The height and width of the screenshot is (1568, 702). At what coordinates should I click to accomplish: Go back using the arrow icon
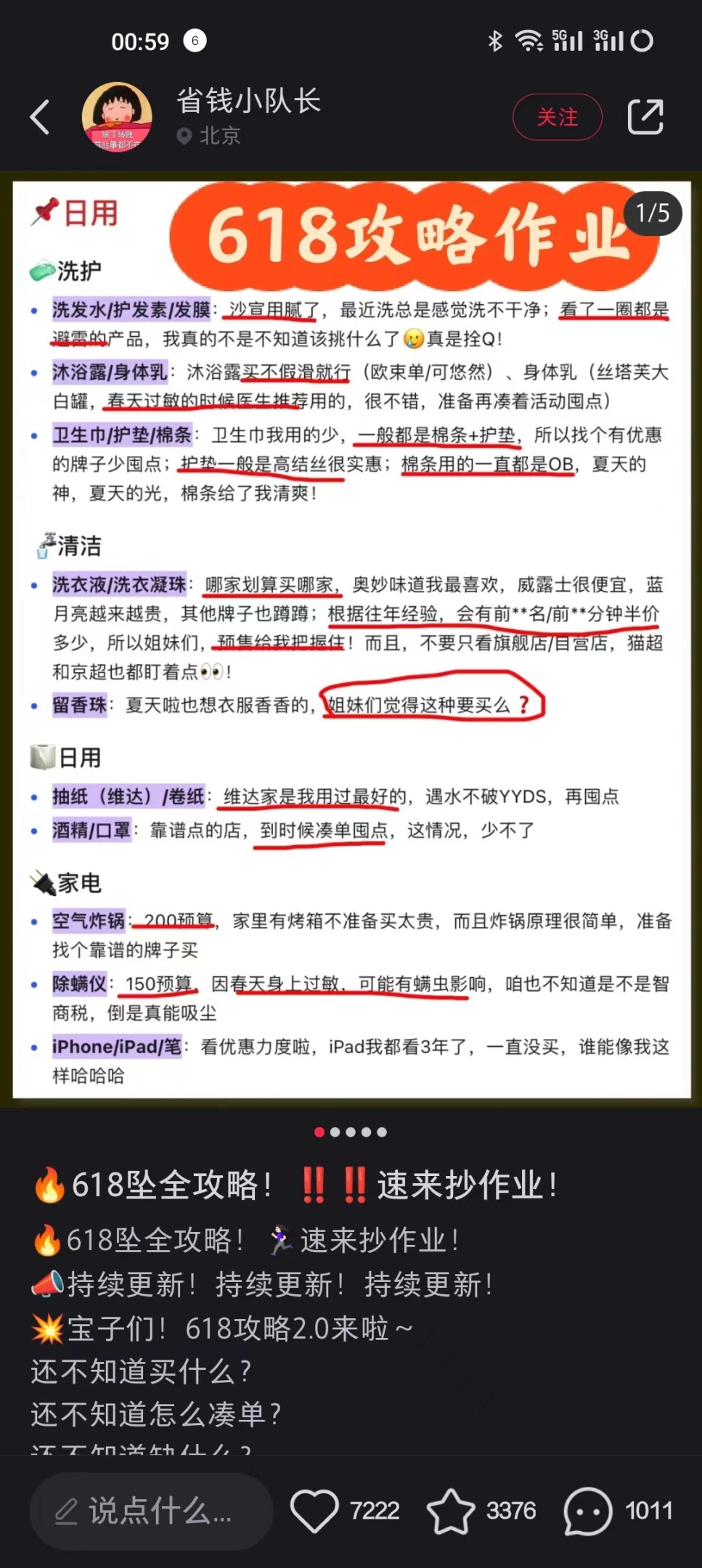click(x=41, y=118)
